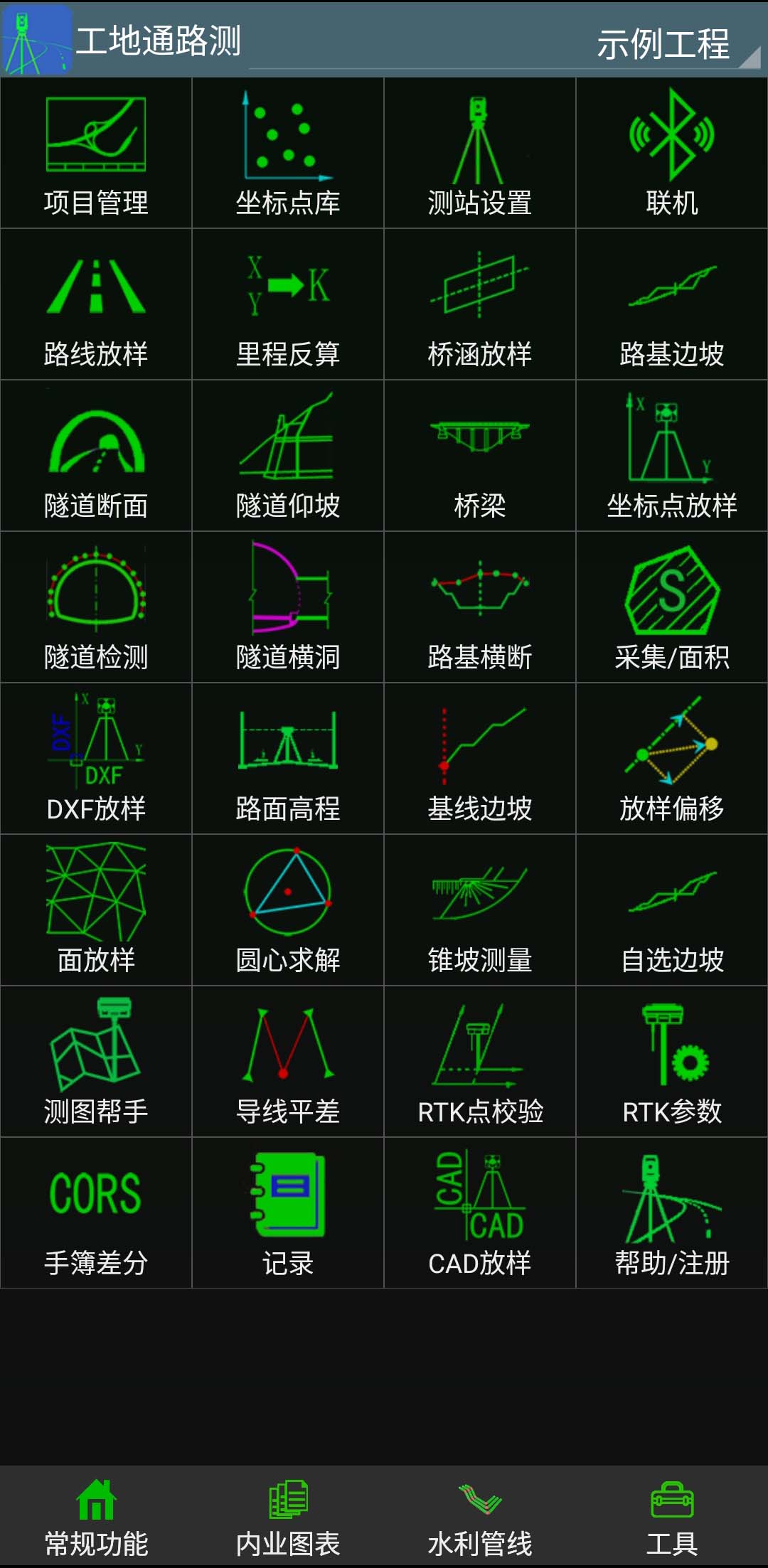Open 项目管理 project management

coord(96,154)
